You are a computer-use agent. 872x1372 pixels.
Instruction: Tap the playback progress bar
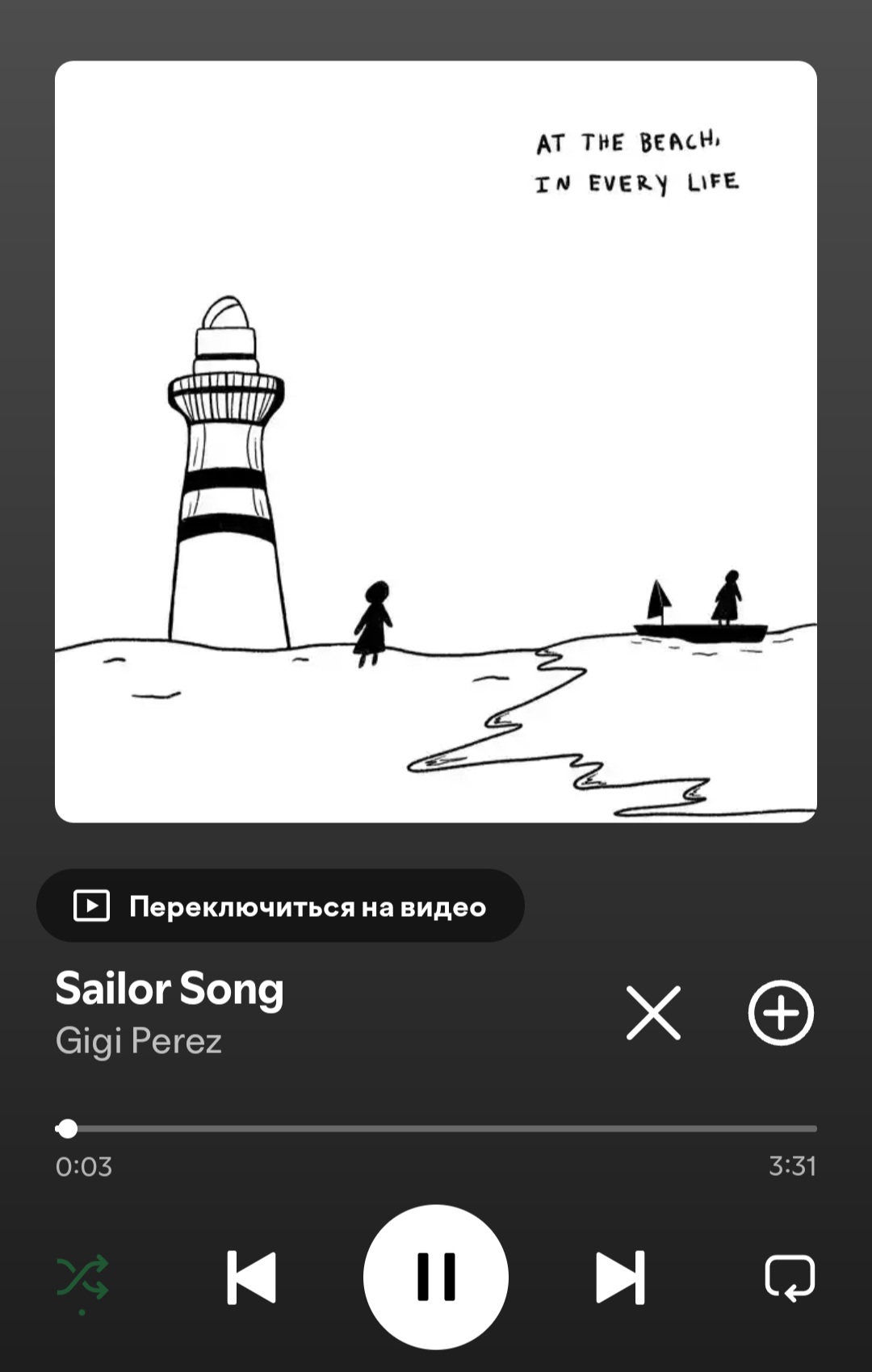coord(436,1128)
